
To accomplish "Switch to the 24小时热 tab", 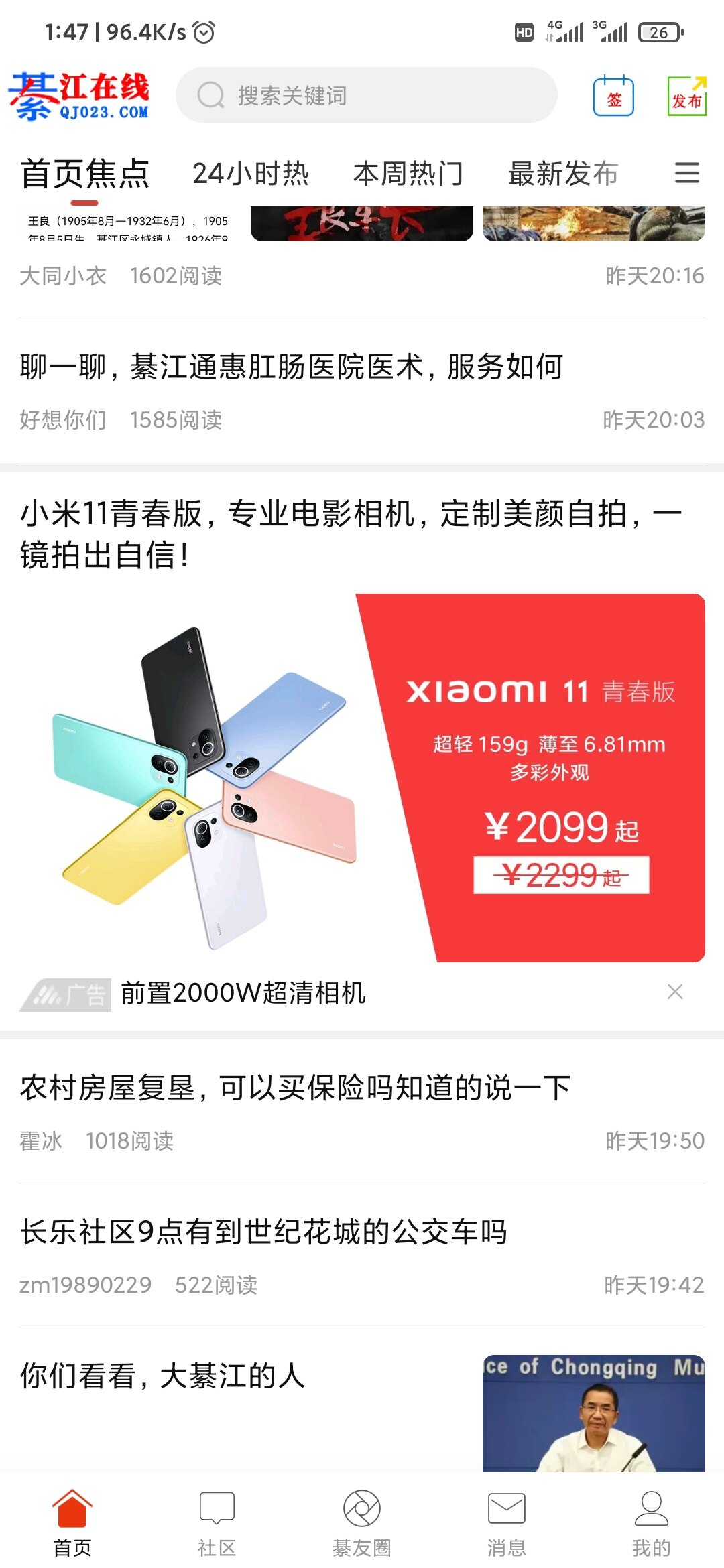I will pyautogui.click(x=250, y=174).
